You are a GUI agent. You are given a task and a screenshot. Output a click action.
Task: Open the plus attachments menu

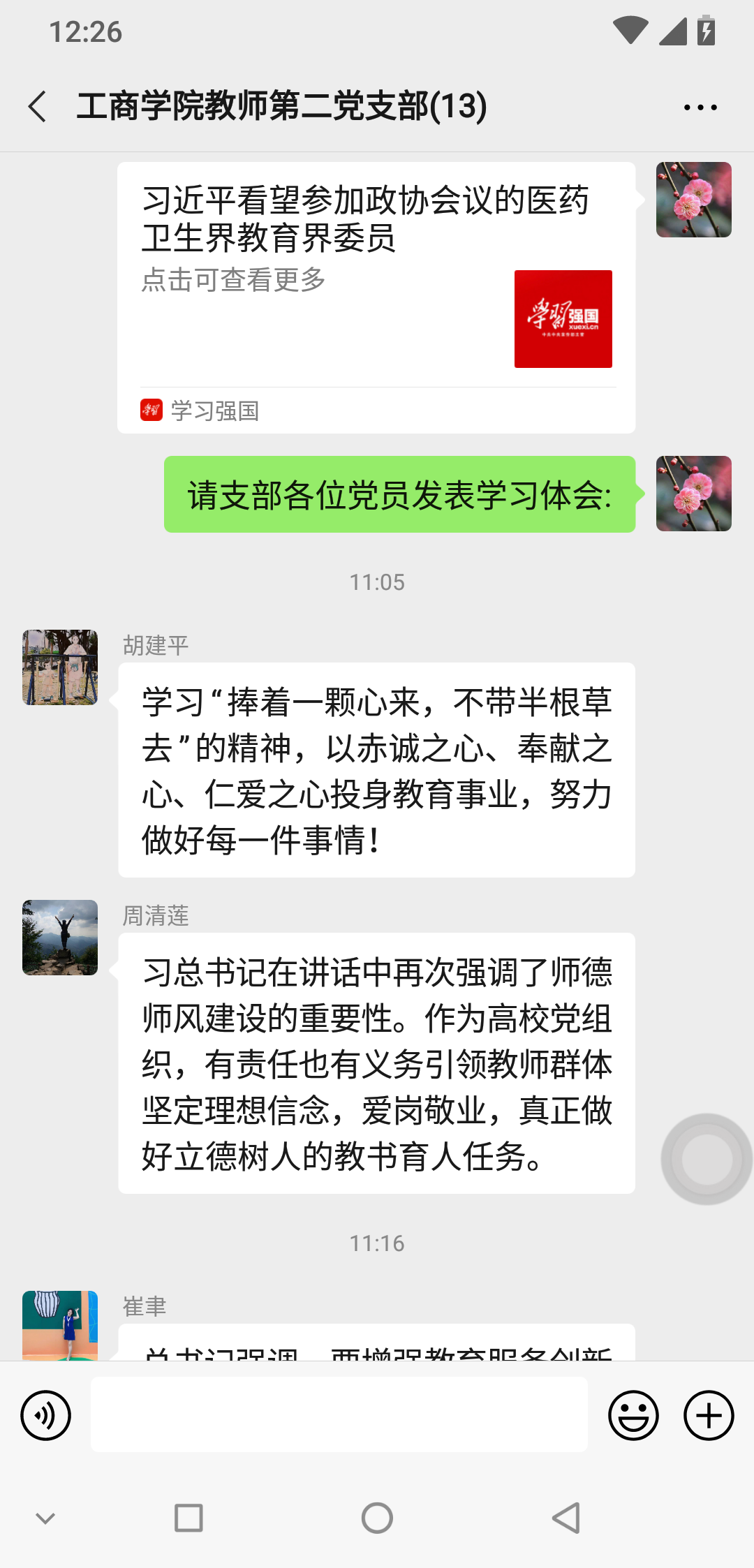pyautogui.click(x=708, y=1415)
